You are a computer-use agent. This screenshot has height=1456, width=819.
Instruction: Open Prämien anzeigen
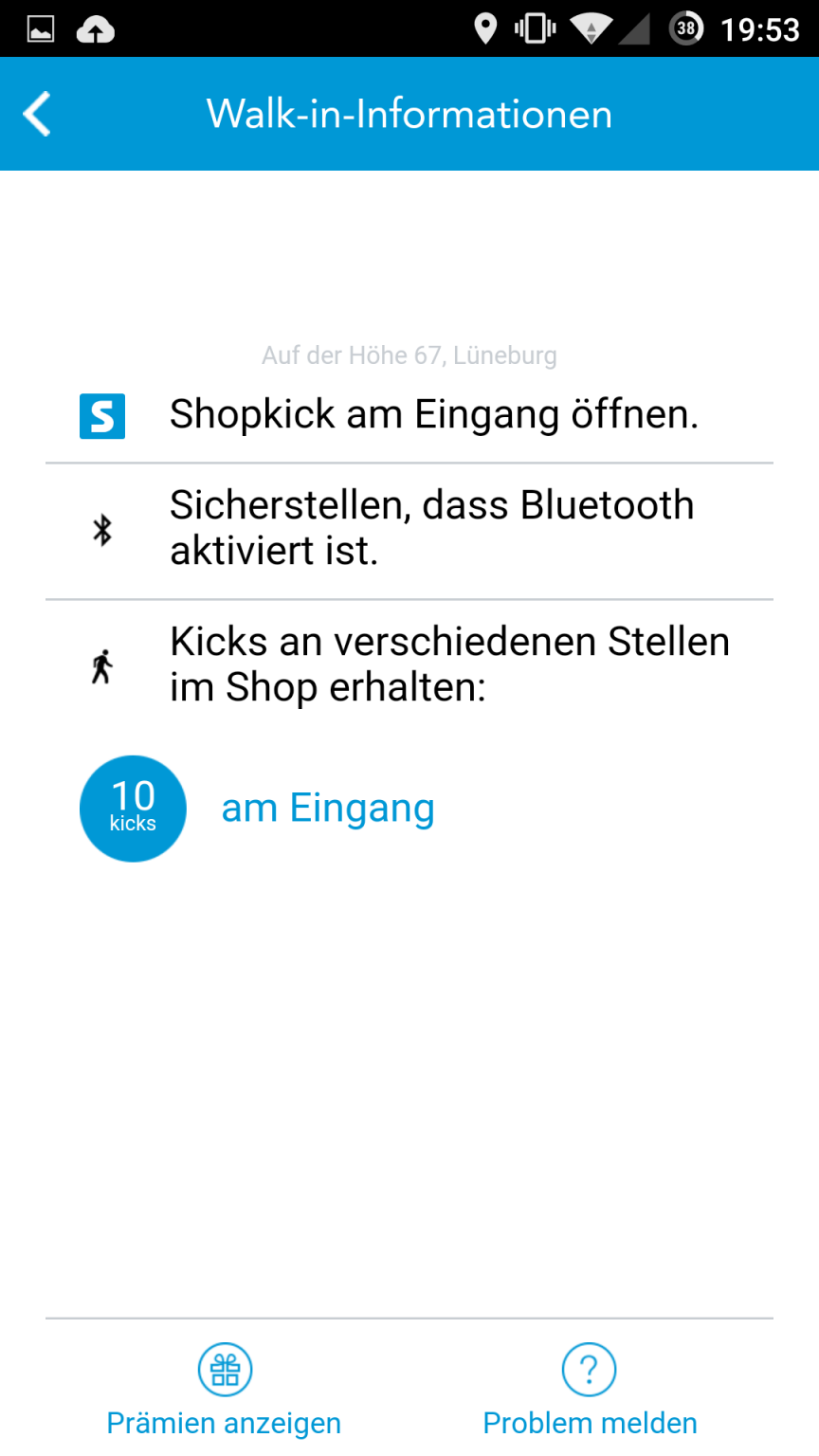(224, 1391)
